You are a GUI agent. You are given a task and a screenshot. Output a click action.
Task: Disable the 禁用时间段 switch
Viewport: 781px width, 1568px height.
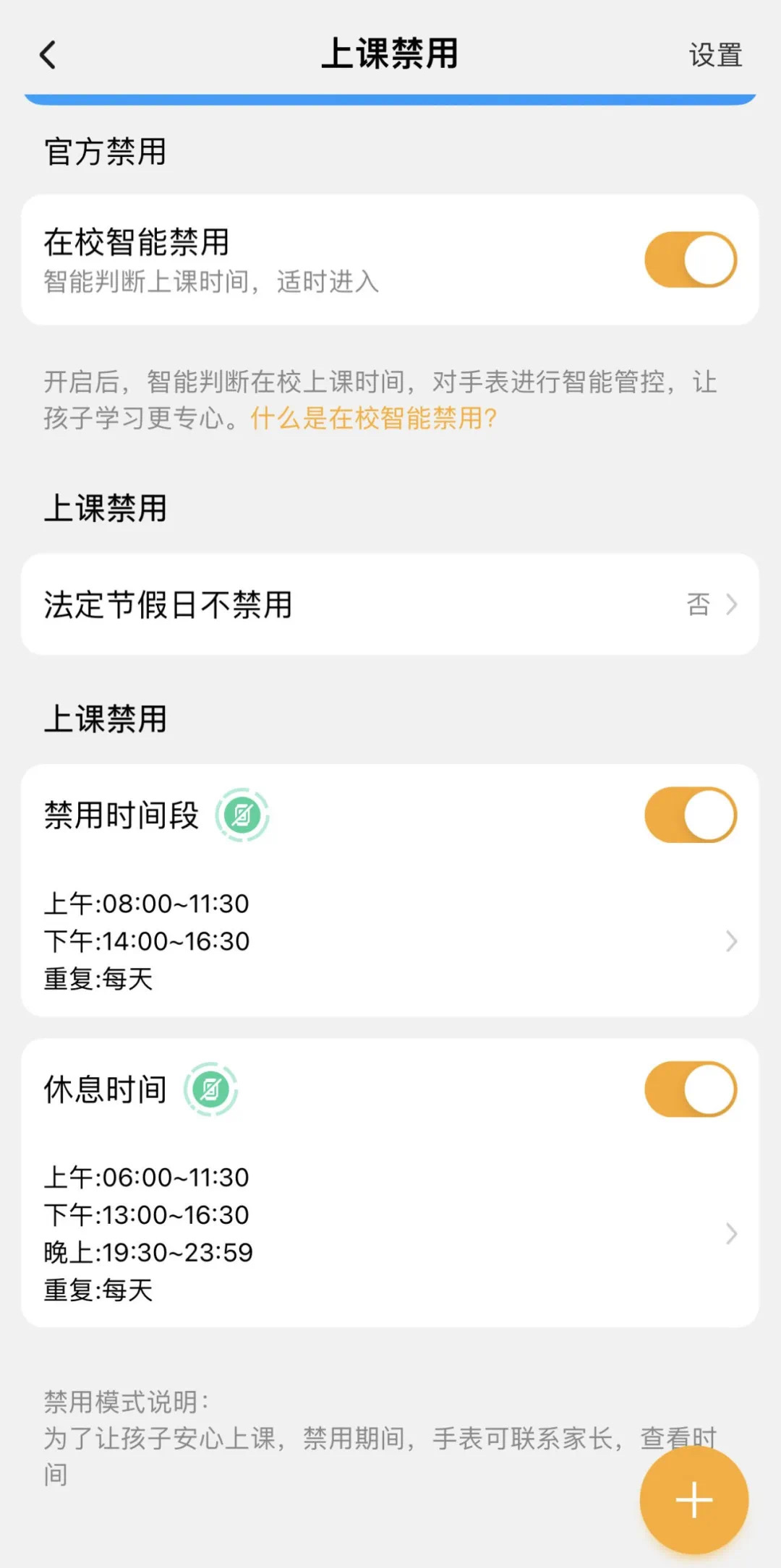pyautogui.click(x=690, y=815)
